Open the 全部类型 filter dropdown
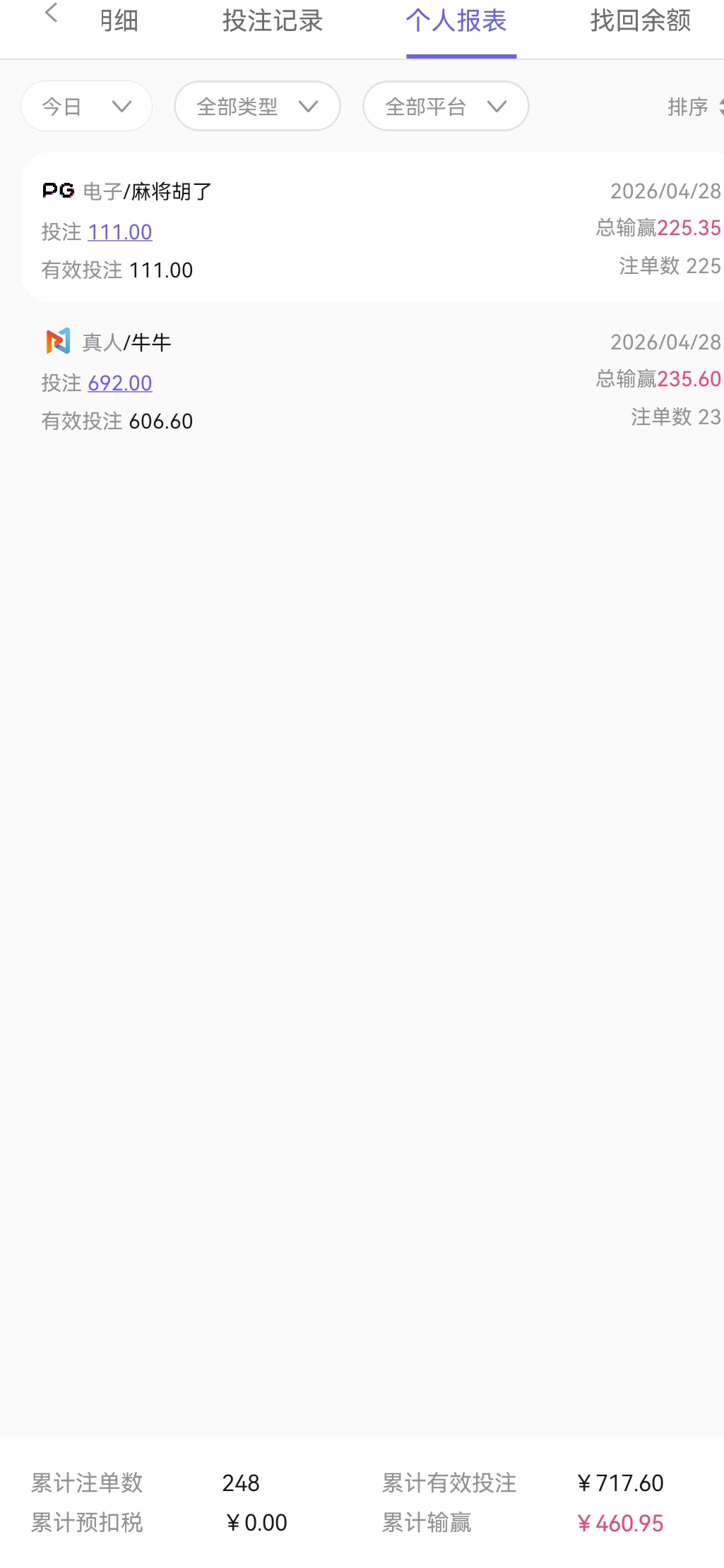724x1568 pixels. [x=257, y=107]
